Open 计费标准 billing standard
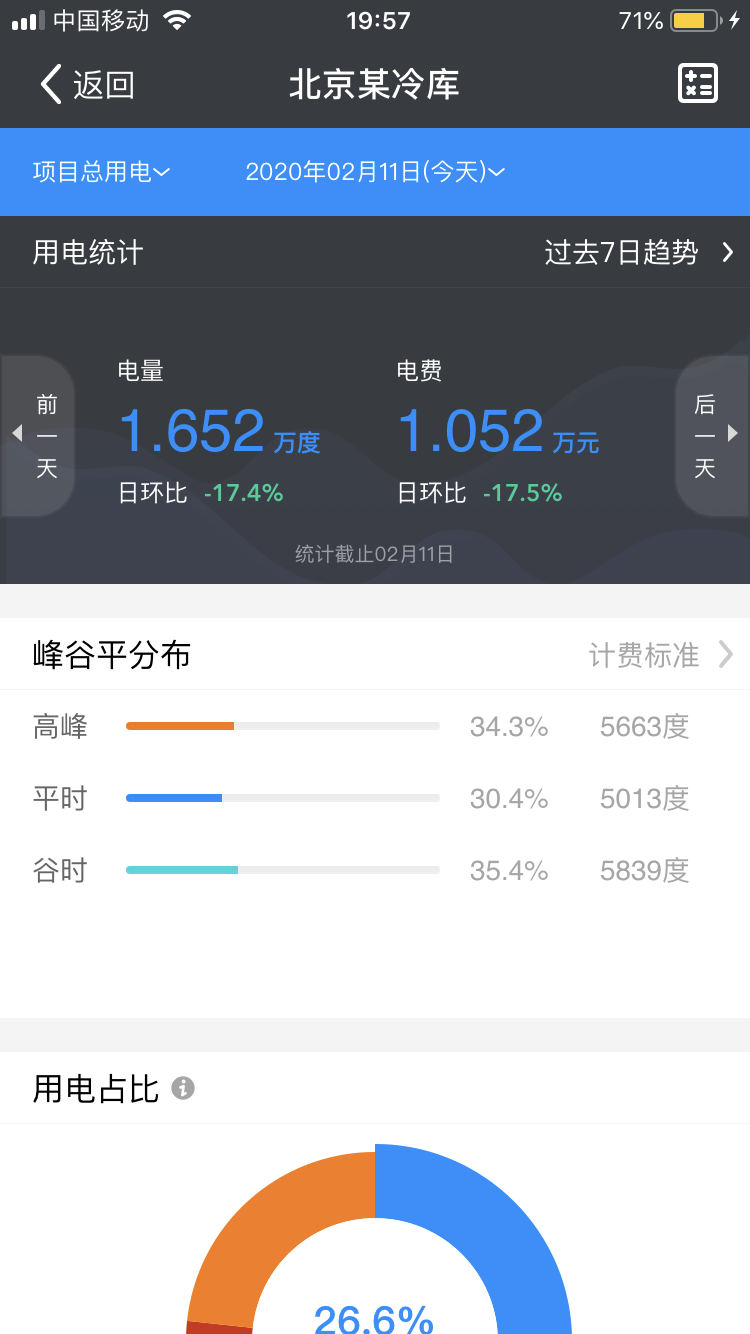The image size is (750, 1334). tap(660, 655)
